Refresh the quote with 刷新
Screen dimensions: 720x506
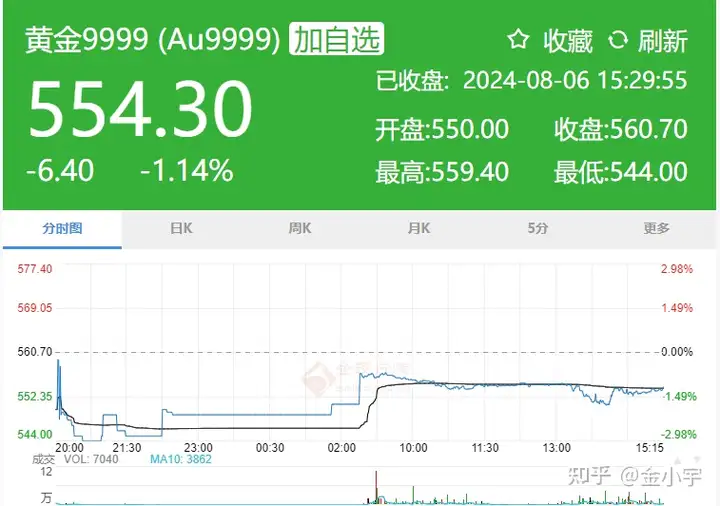click(x=649, y=41)
